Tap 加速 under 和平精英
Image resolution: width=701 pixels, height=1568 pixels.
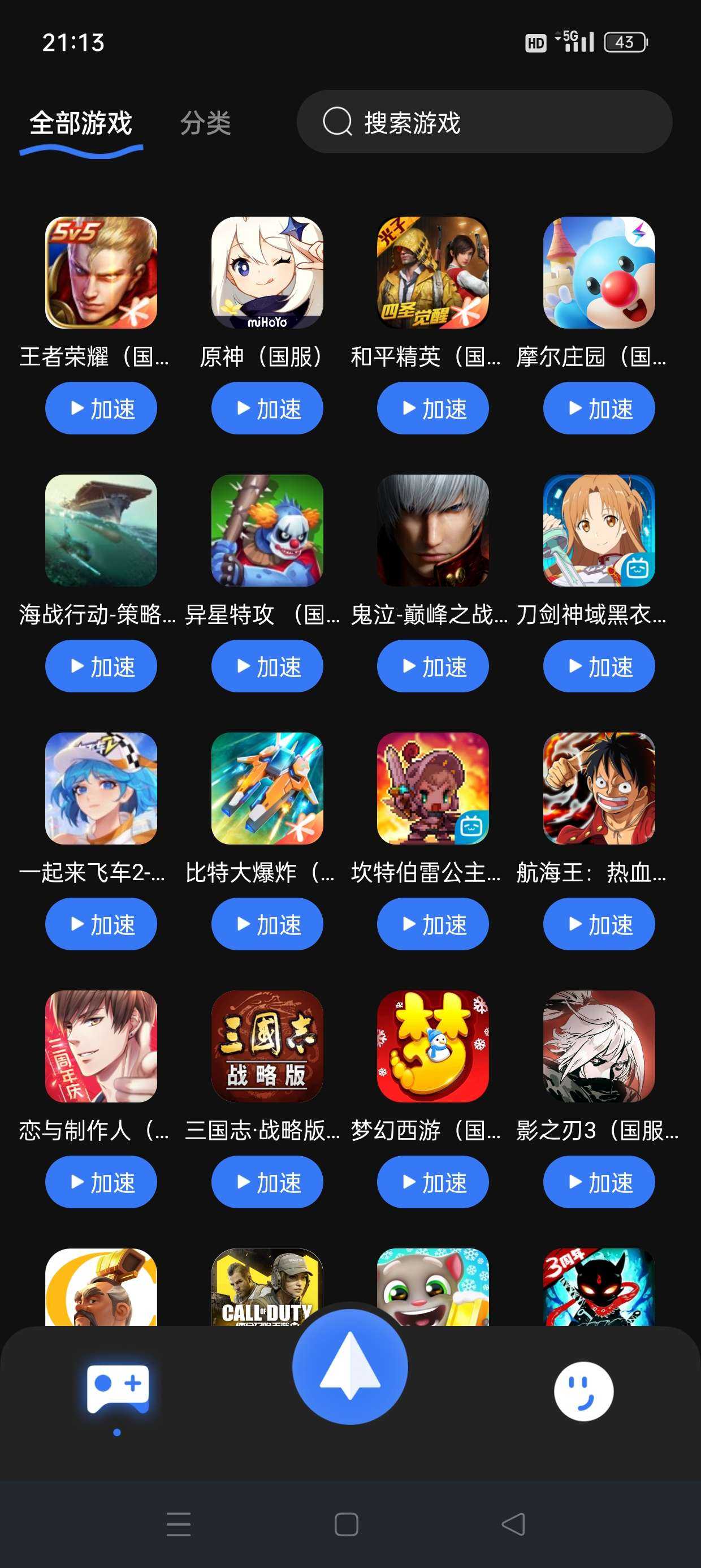click(432, 408)
